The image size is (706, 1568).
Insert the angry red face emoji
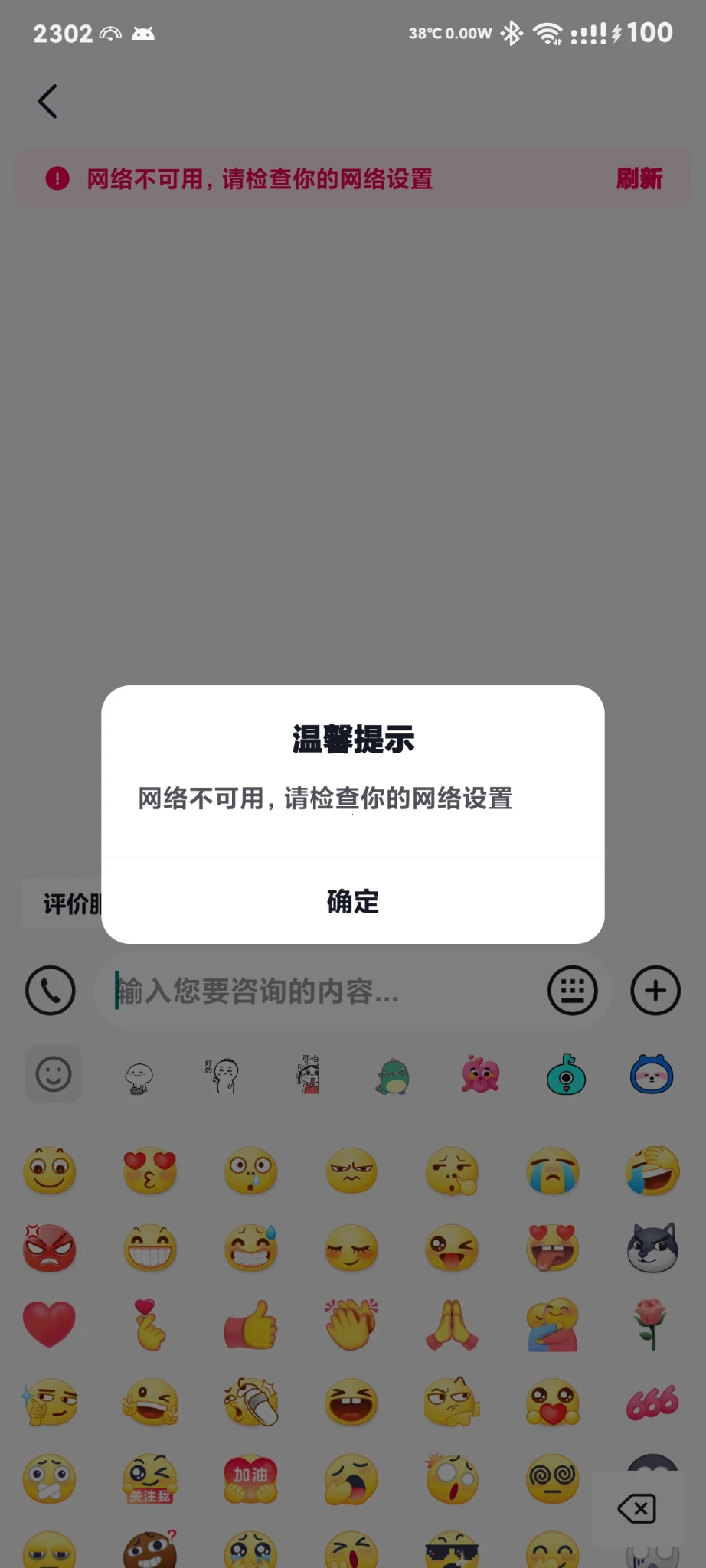(x=49, y=1248)
